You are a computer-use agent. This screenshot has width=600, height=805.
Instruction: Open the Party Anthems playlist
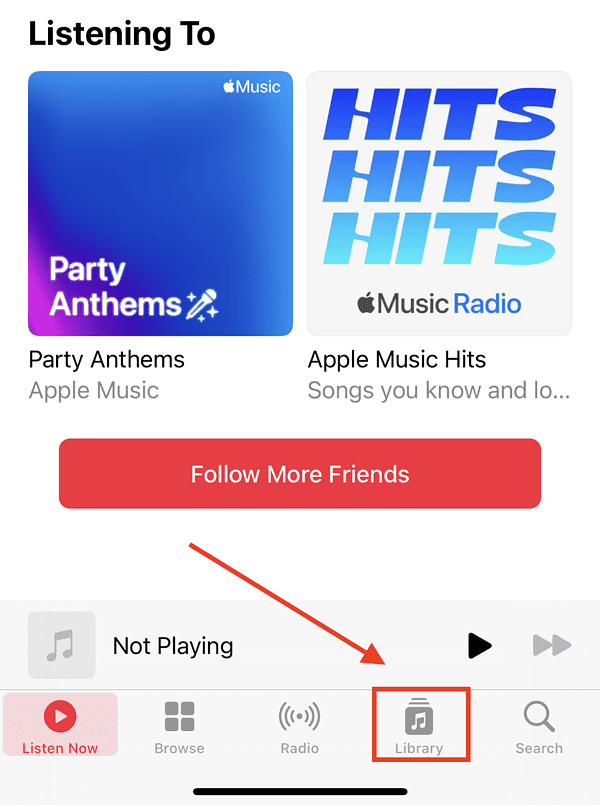point(160,203)
